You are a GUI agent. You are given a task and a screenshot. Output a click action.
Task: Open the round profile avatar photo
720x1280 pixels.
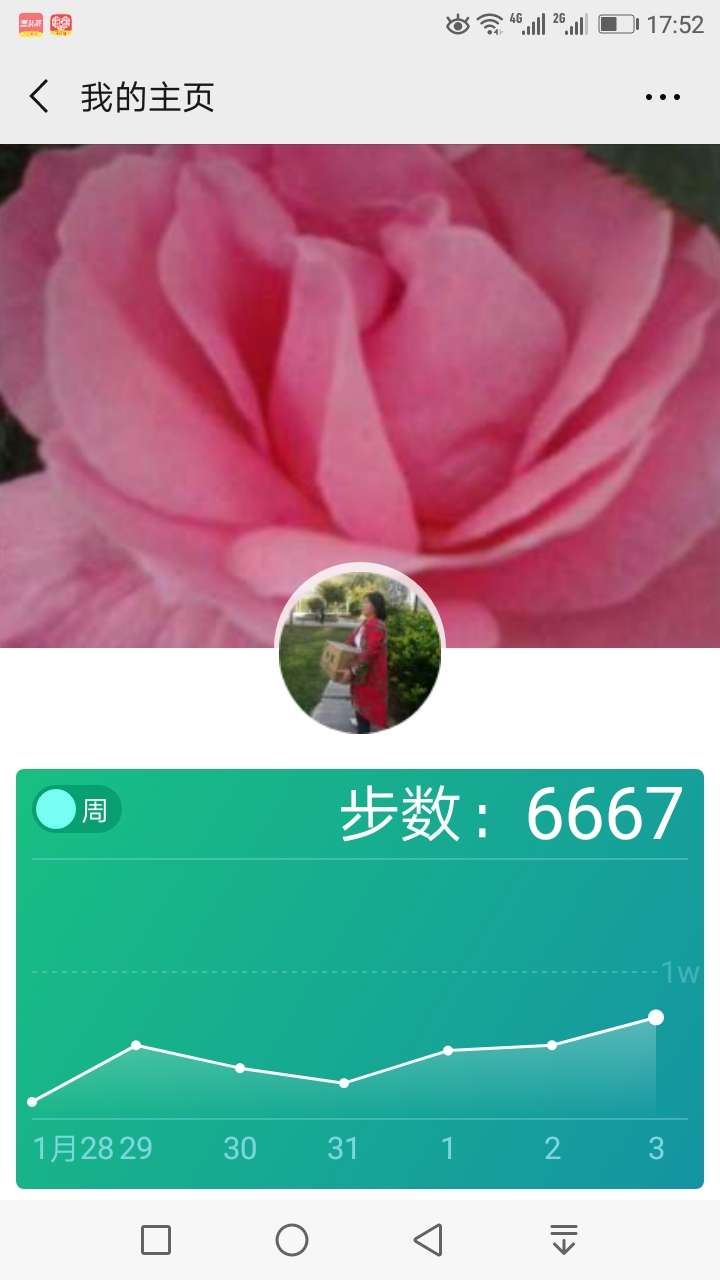(360, 648)
